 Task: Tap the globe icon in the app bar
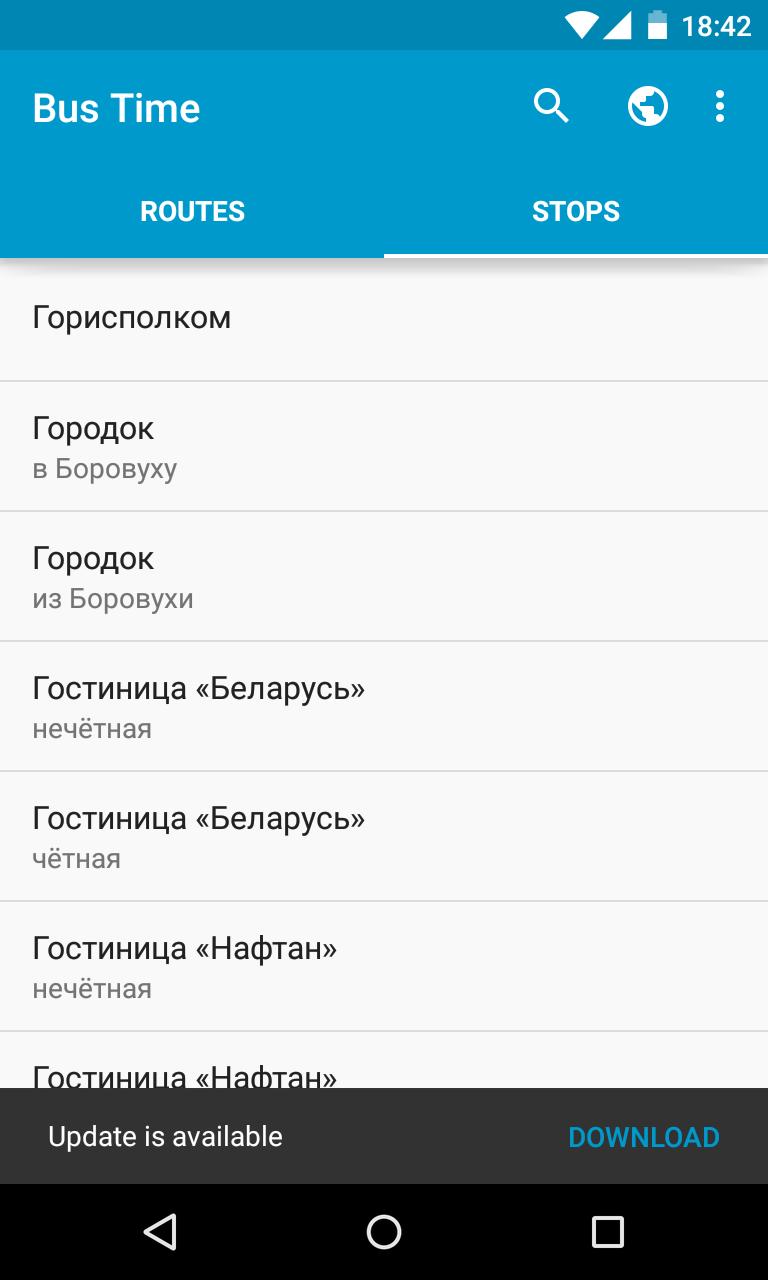(648, 106)
